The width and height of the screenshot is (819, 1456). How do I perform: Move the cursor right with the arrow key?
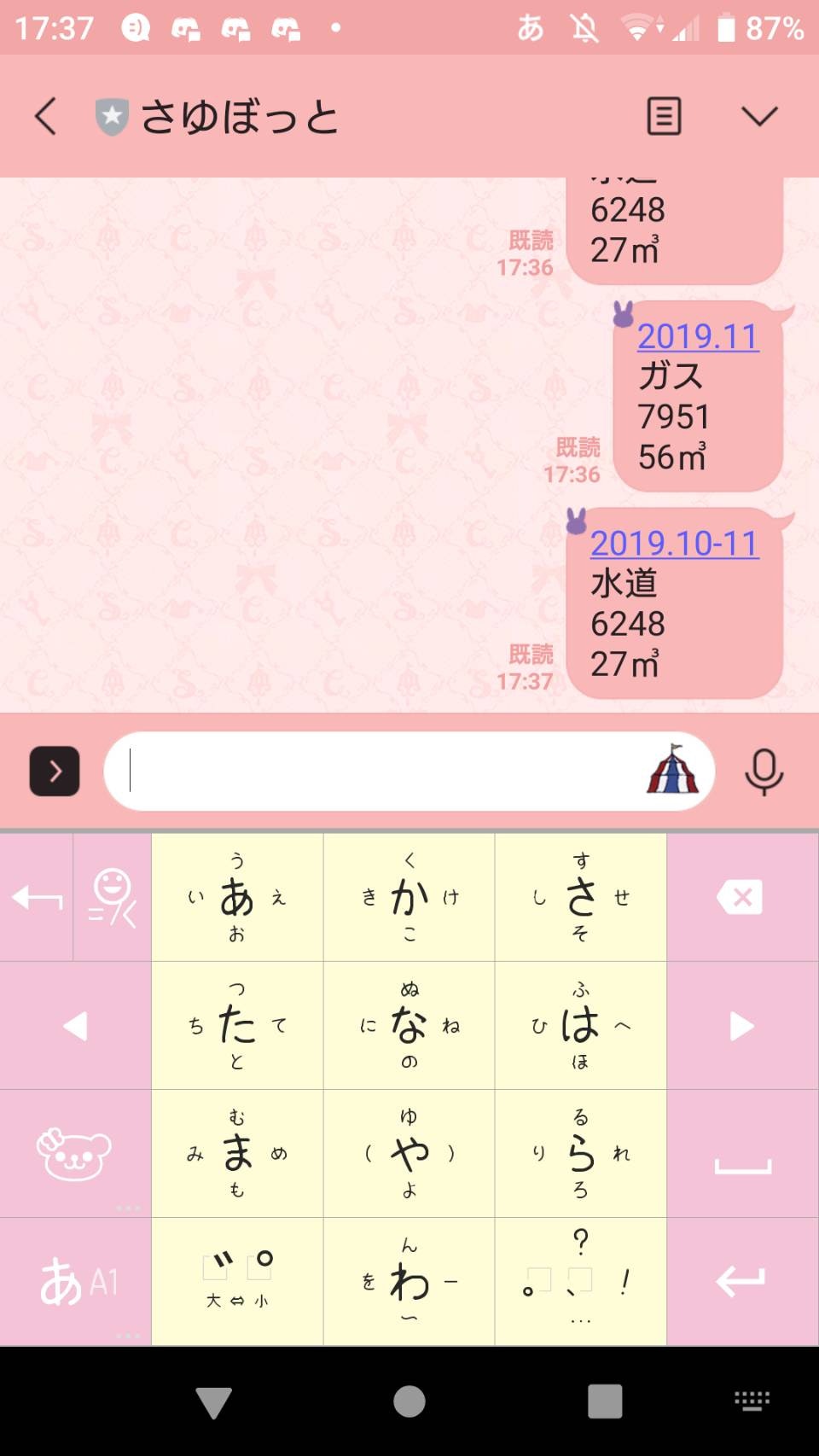pos(741,1025)
